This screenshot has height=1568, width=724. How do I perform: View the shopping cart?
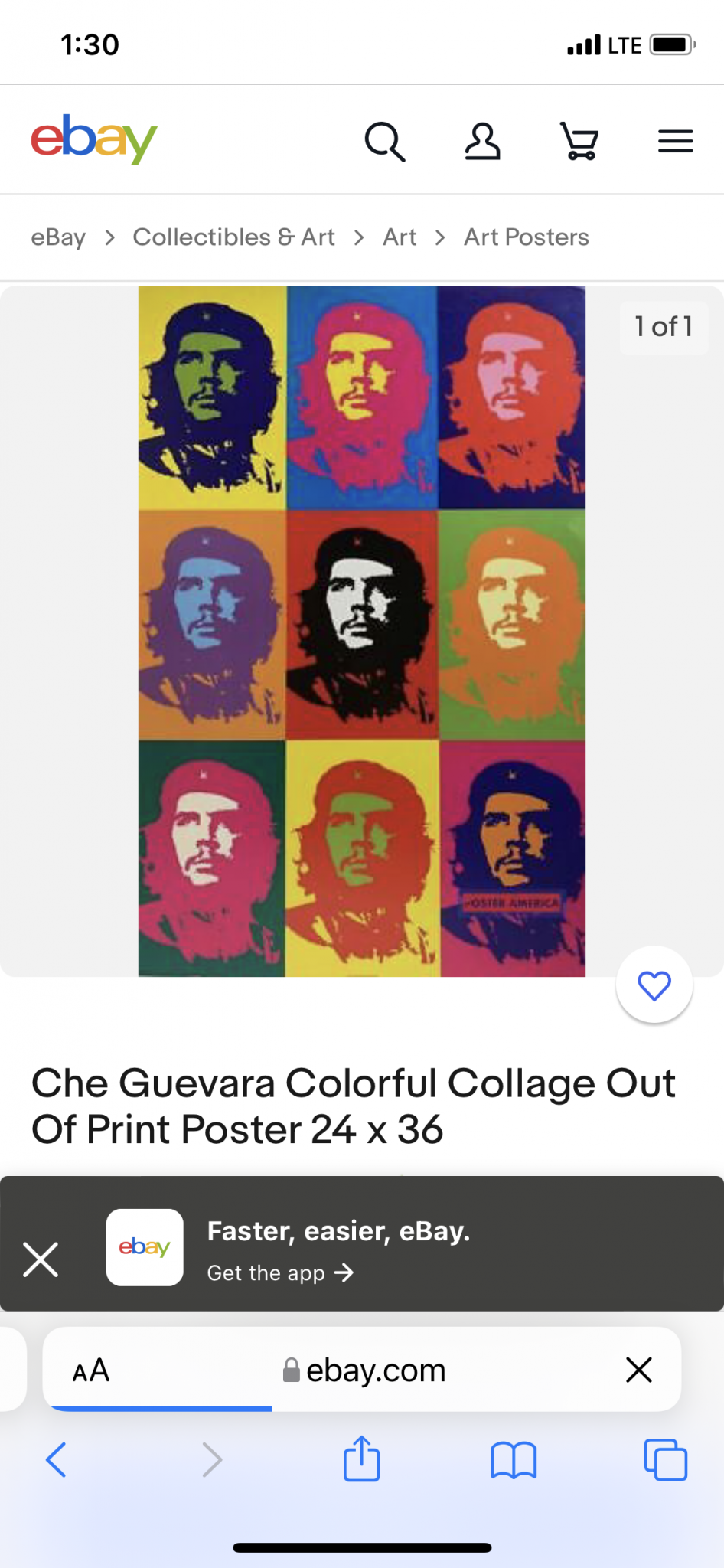(579, 142)
